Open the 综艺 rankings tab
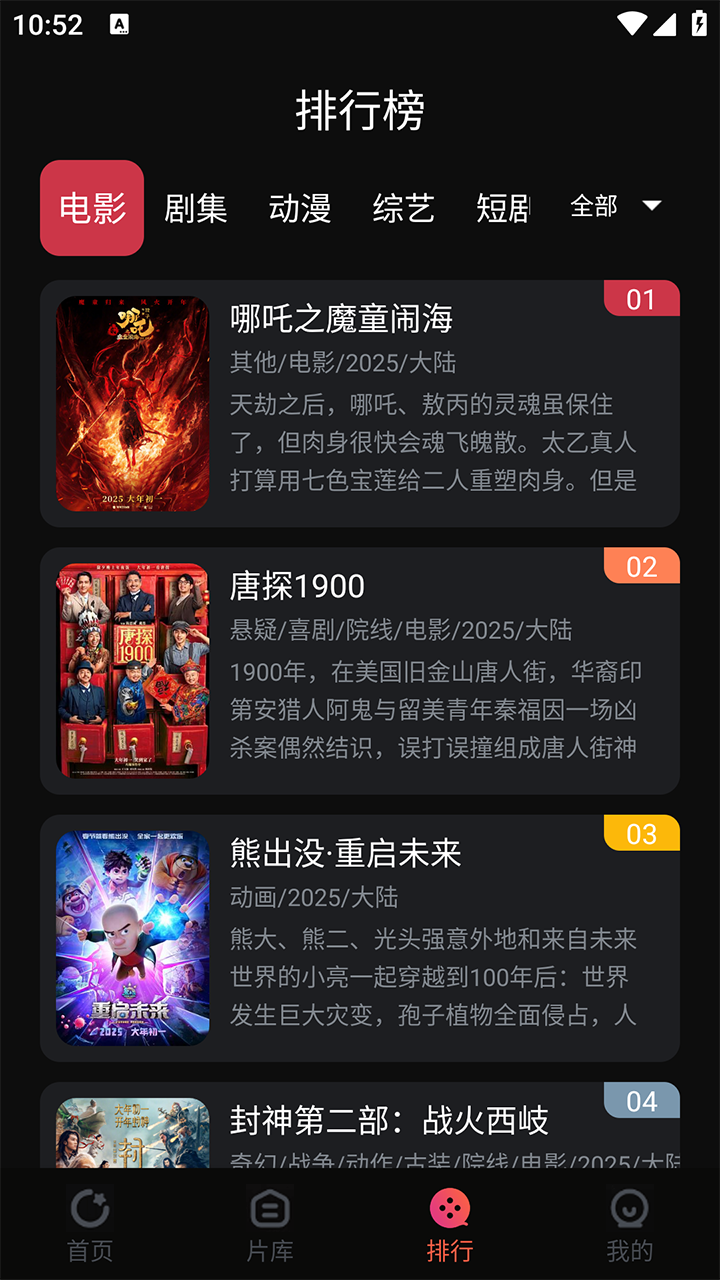The image size is (720, 1280). point(403,208)
